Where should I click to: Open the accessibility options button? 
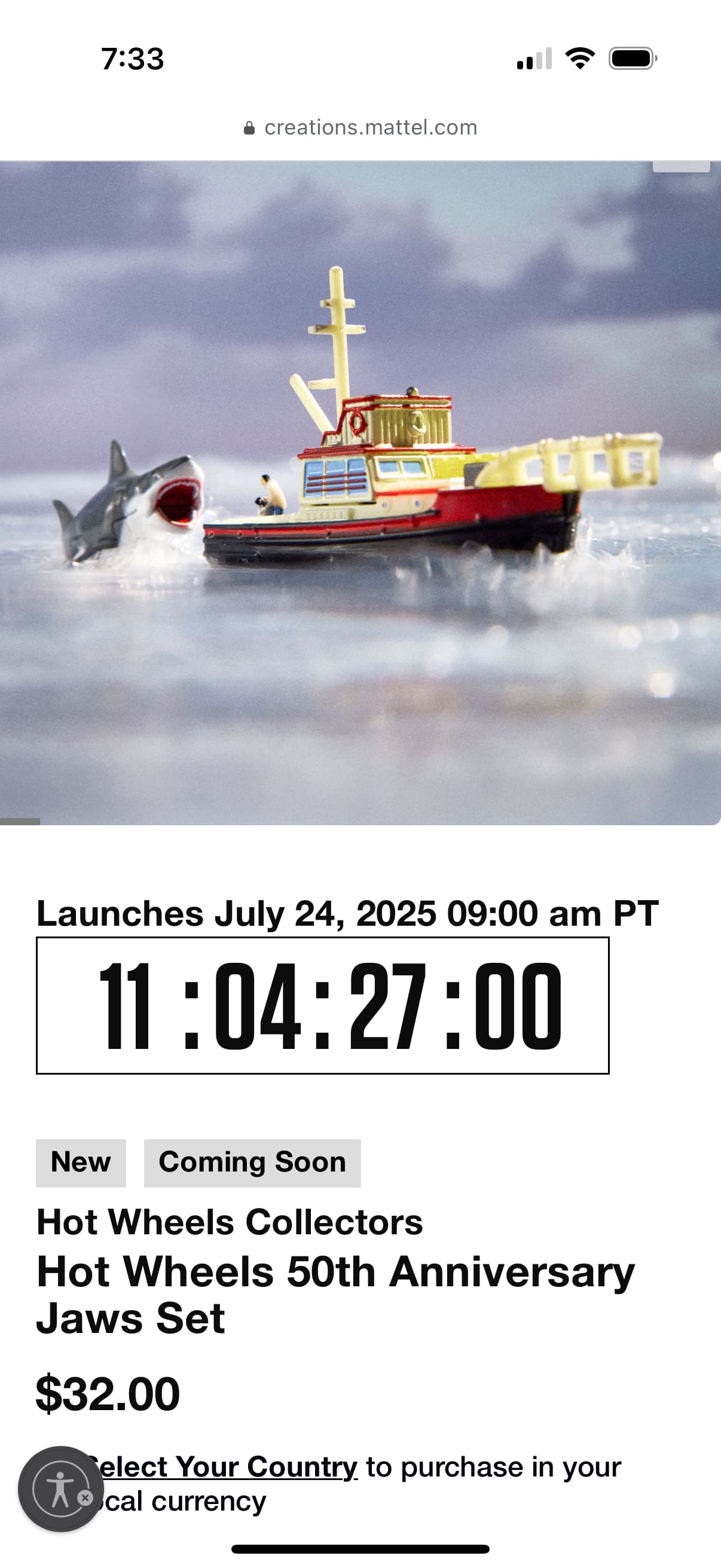tap(60, 1489)
